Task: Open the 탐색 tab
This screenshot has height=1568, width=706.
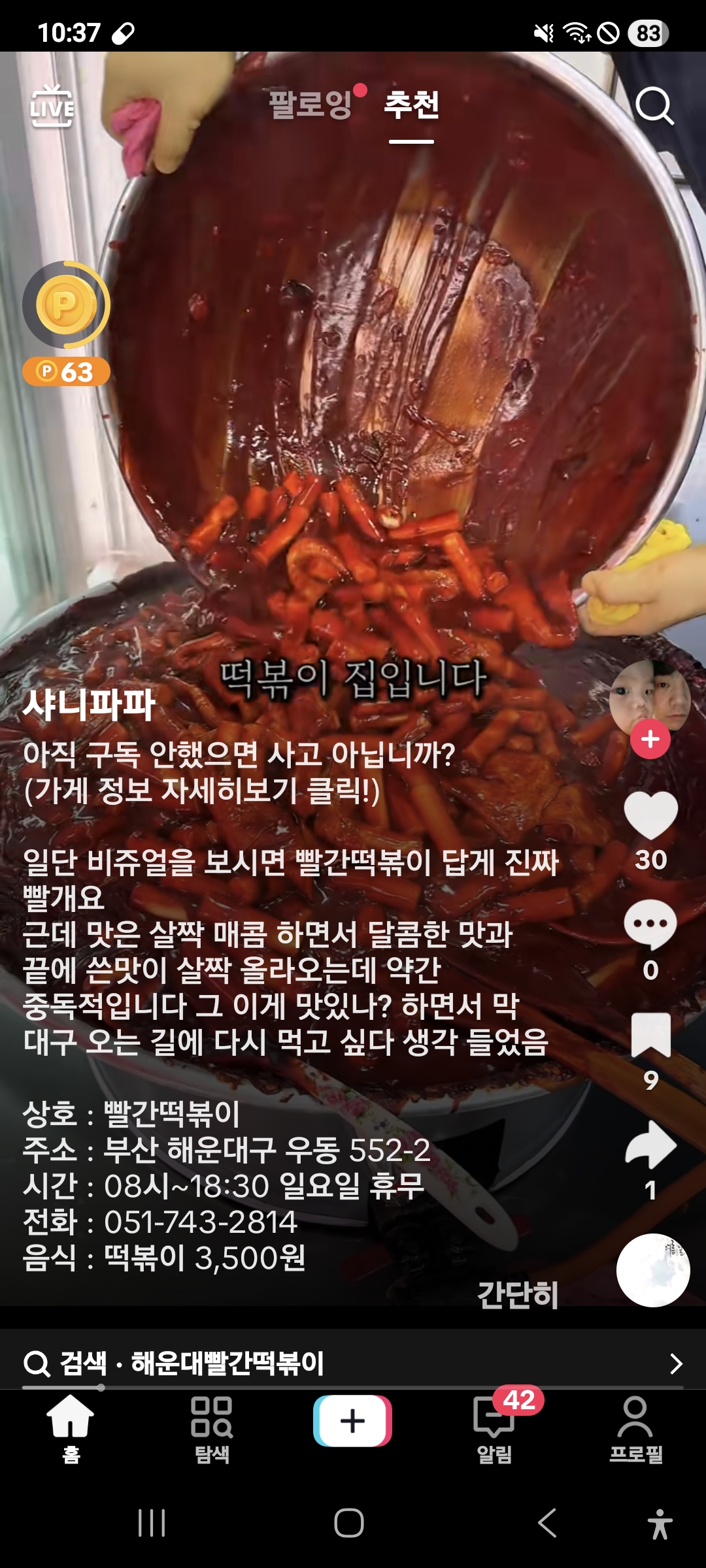Action: 212,1429
